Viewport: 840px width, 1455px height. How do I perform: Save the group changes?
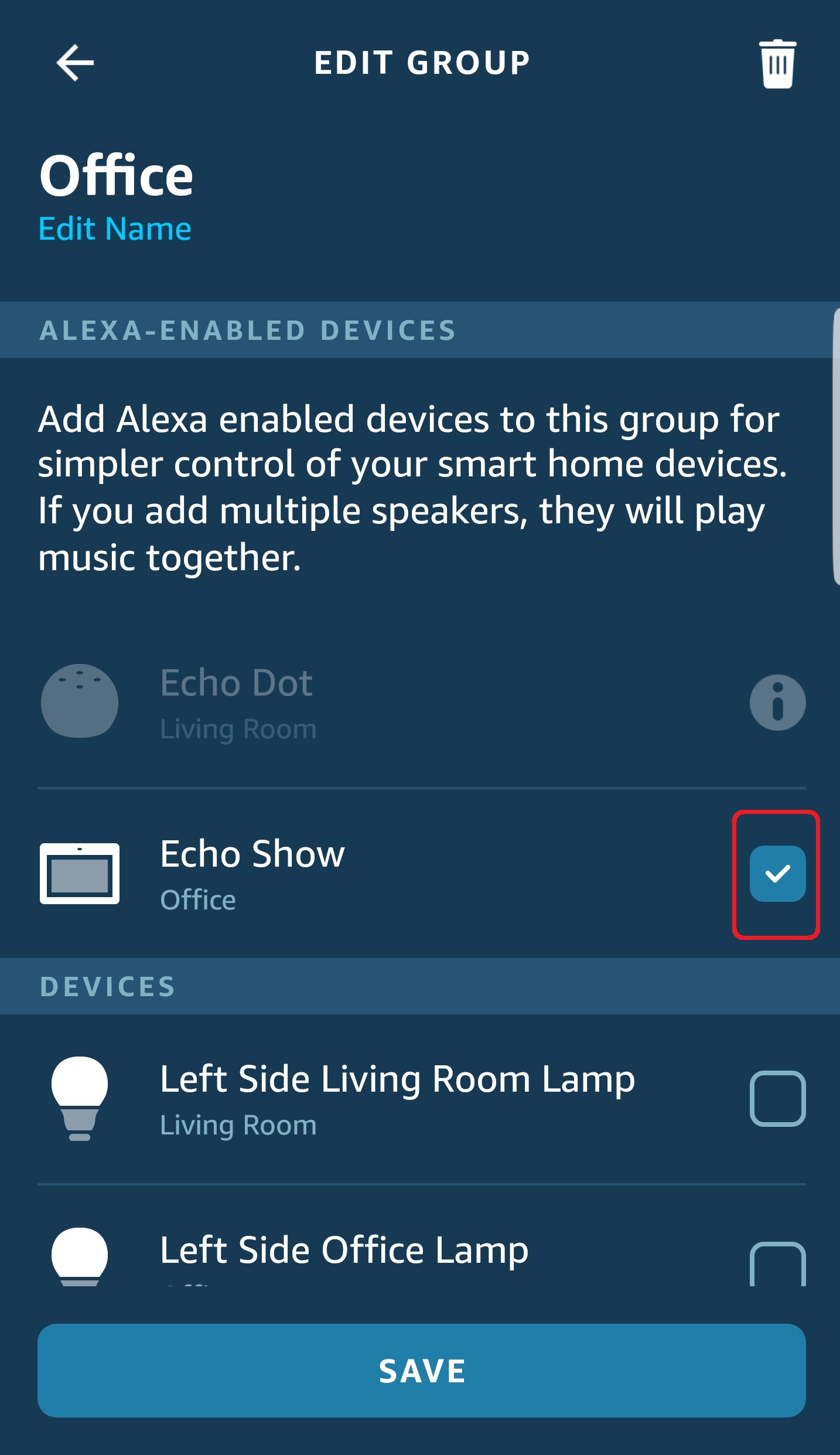421,1370
